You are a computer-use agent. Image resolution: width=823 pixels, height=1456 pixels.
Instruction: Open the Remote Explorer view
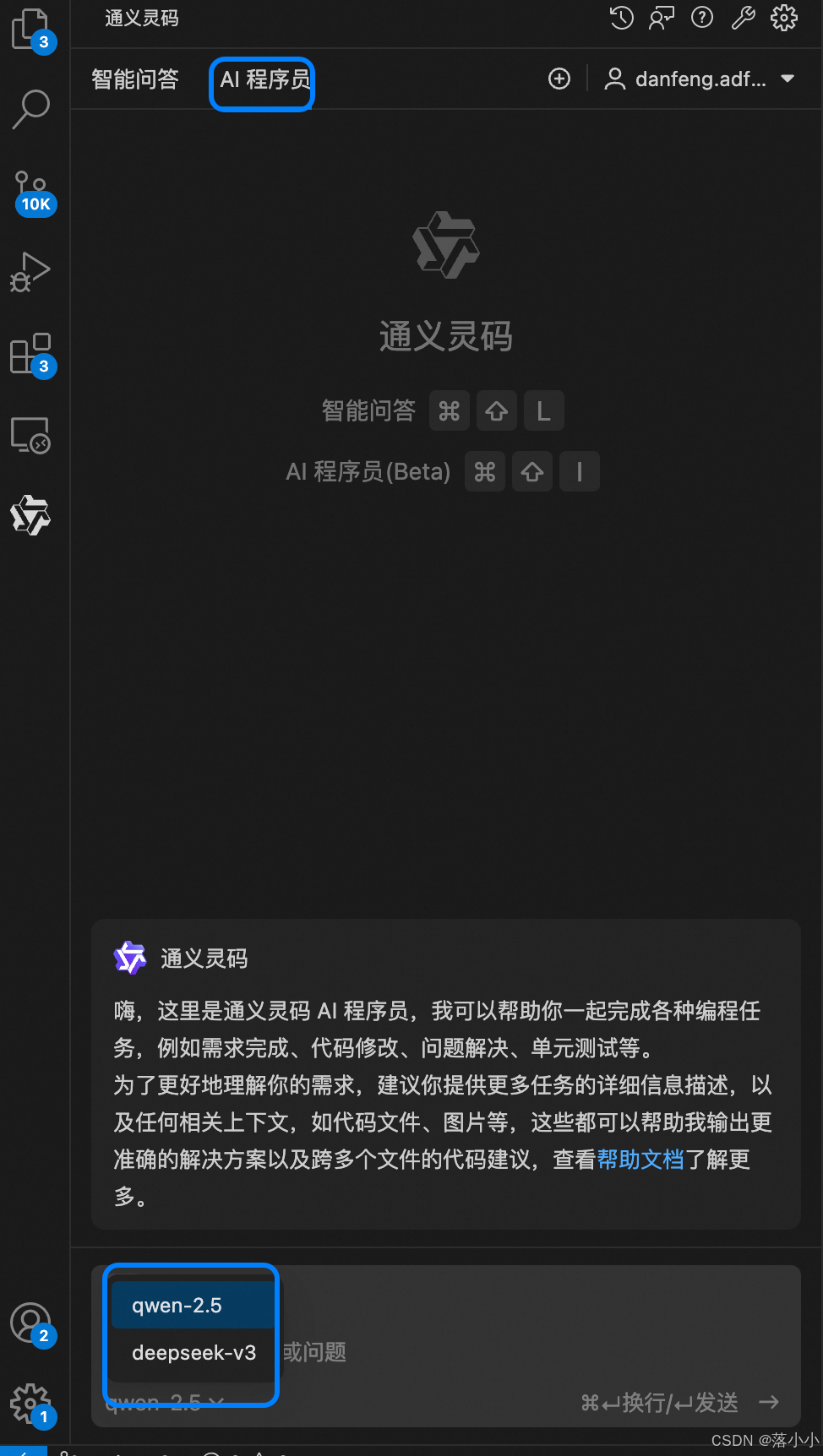pyautogui.click(x=31, y=435)
